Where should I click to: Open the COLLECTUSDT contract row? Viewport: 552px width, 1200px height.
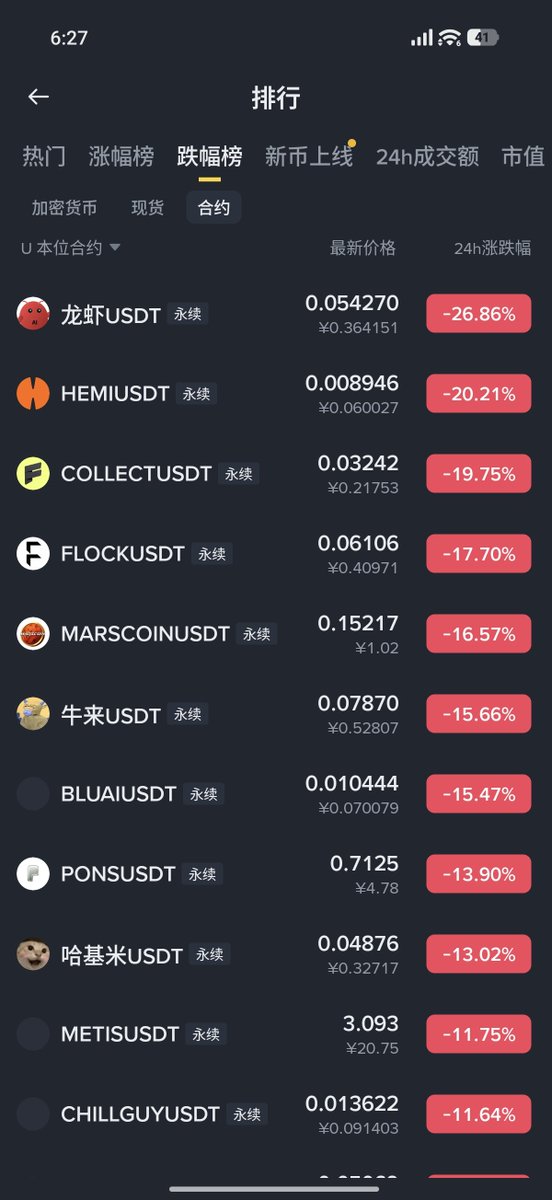click(276, 474)
